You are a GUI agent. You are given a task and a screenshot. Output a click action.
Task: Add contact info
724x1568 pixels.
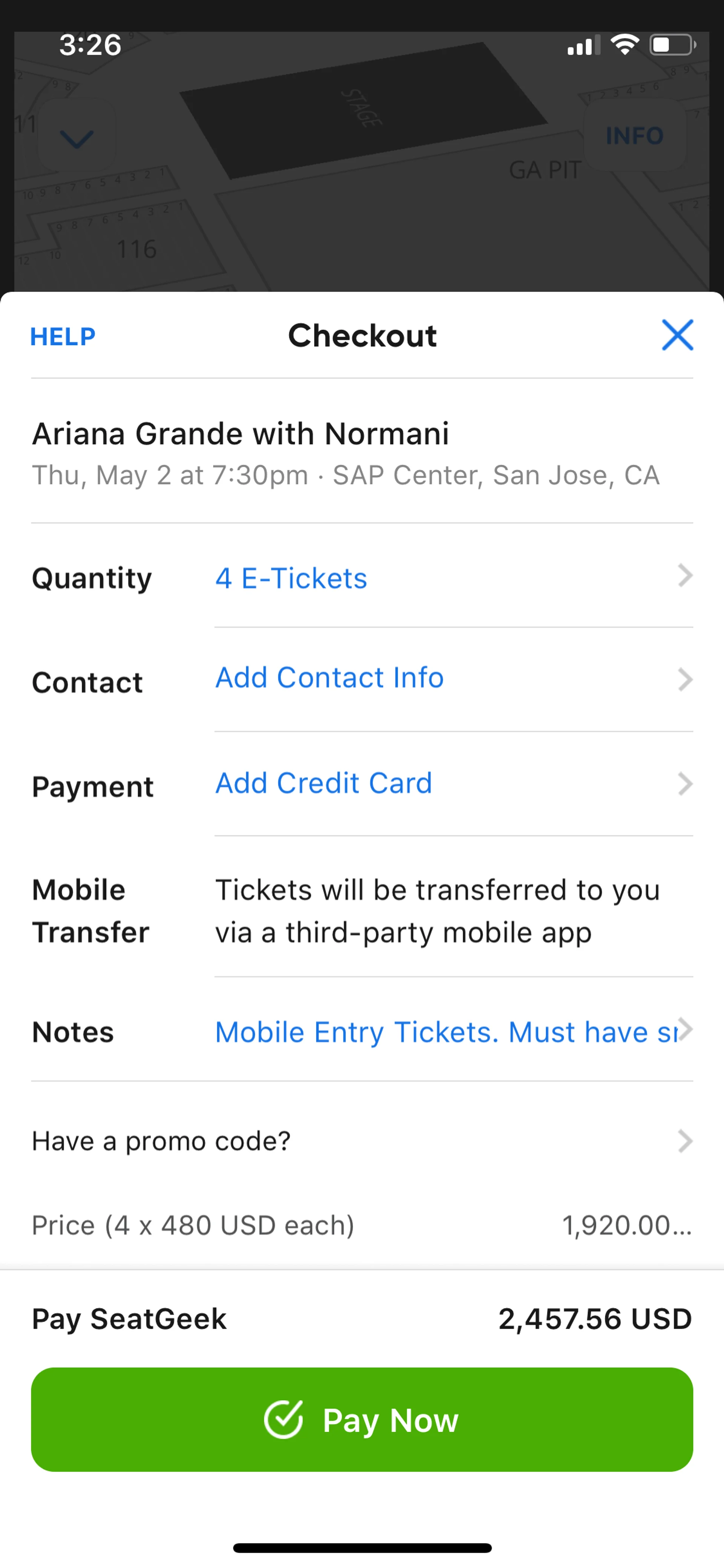coord(329,678)
